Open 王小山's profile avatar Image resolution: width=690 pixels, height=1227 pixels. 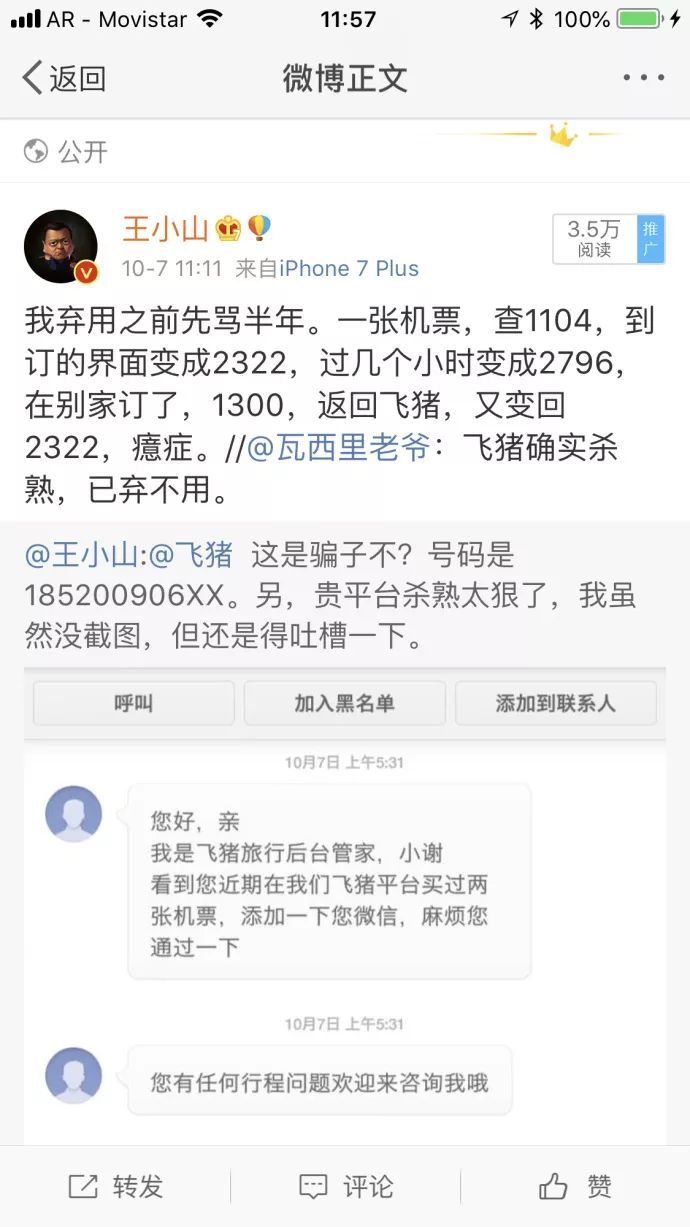pos(60,246)
